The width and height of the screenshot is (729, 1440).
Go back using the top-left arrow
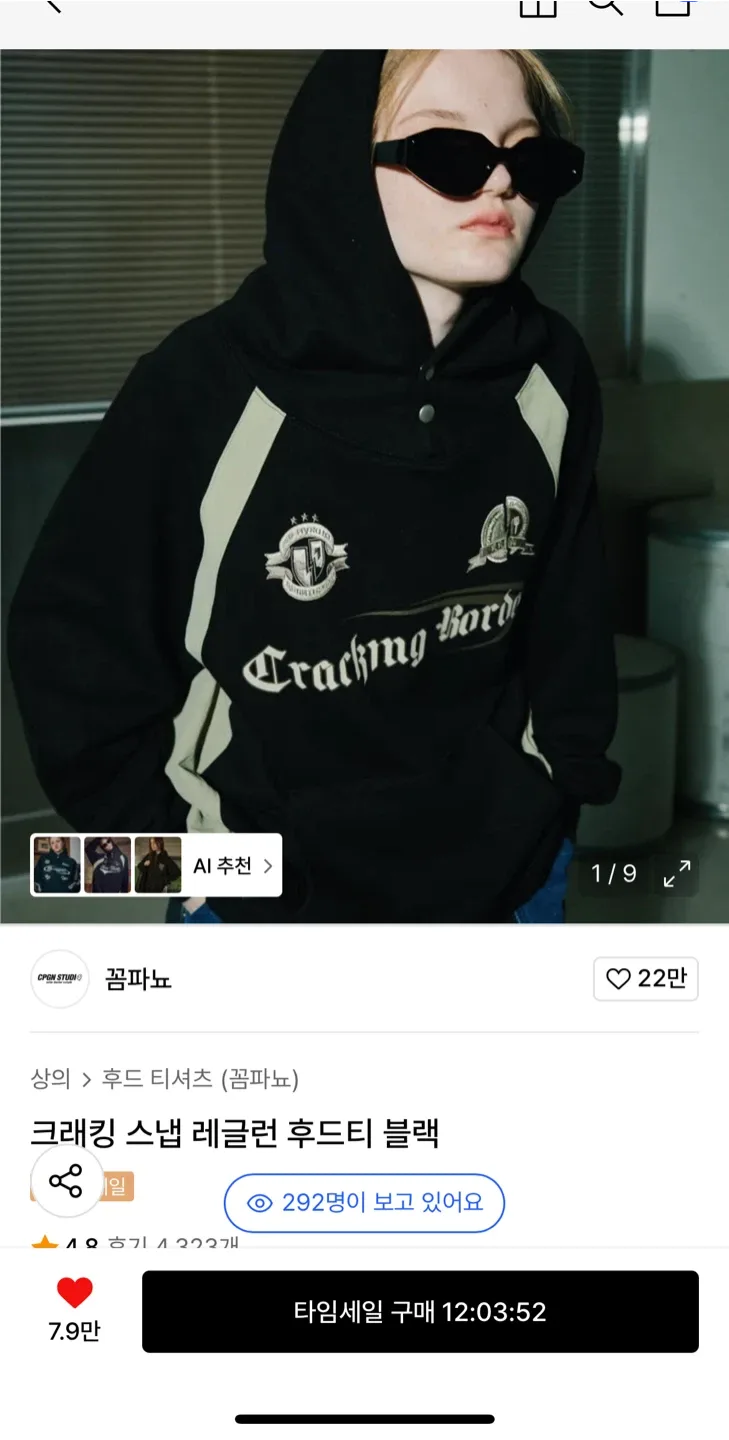[50, 5]
